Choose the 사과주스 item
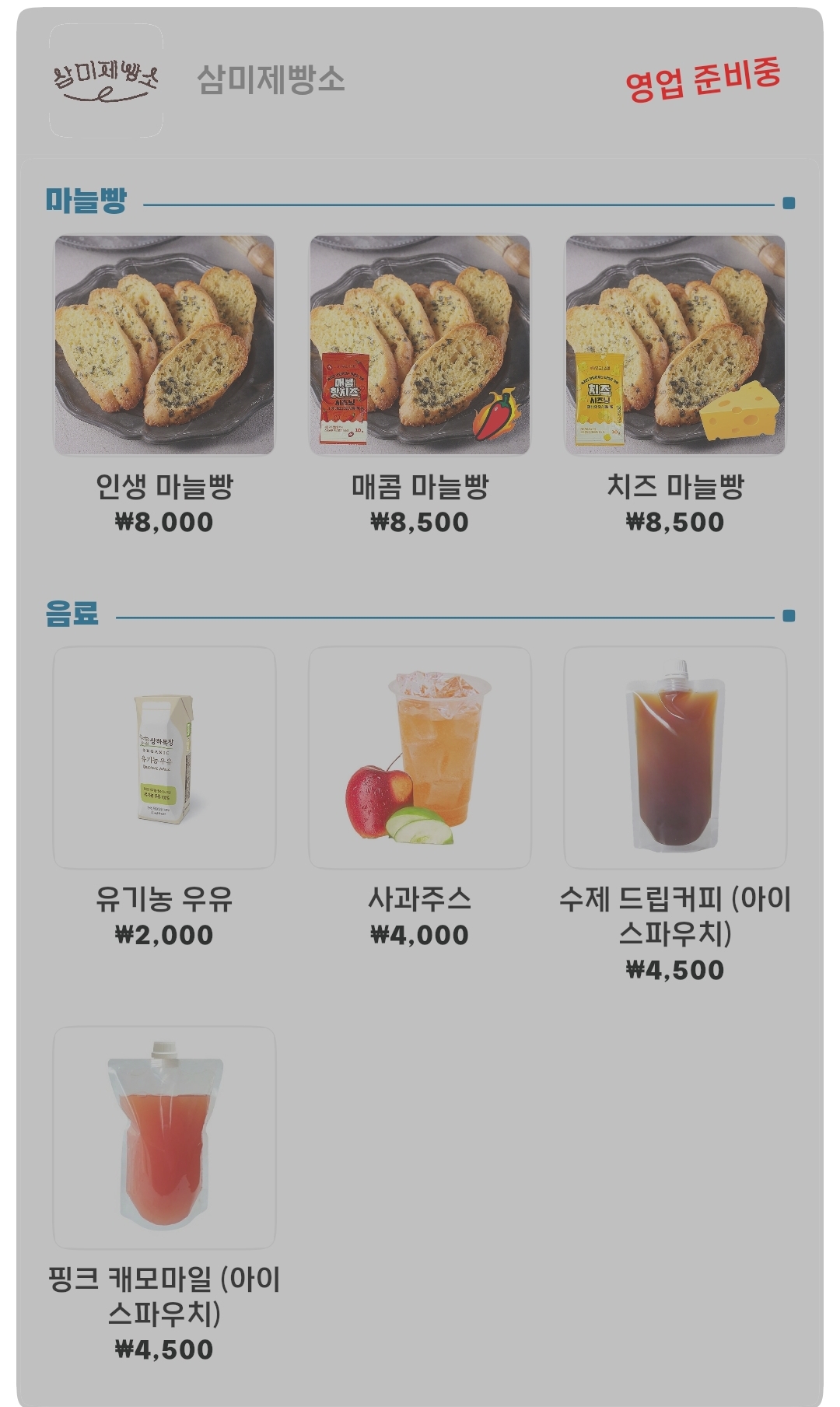This screenshot has width=840, height=1407. click(420, 797)
